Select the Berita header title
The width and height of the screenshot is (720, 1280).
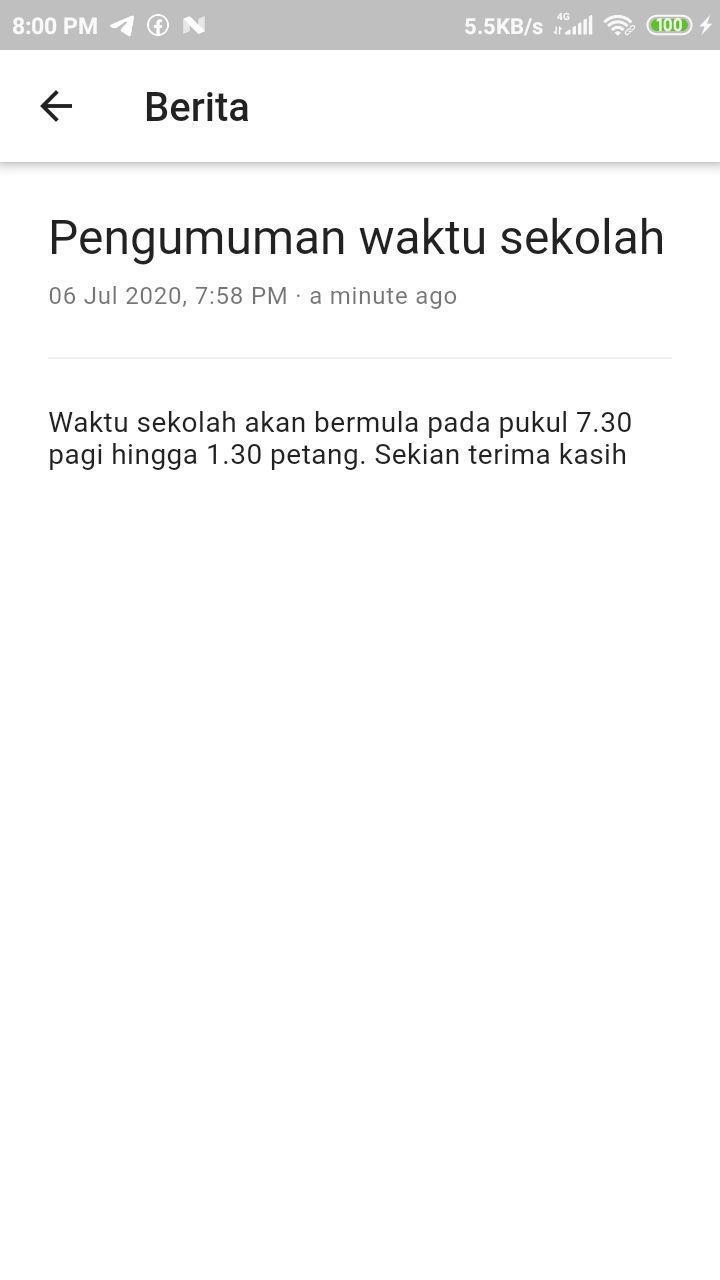[x=196, y=106]
